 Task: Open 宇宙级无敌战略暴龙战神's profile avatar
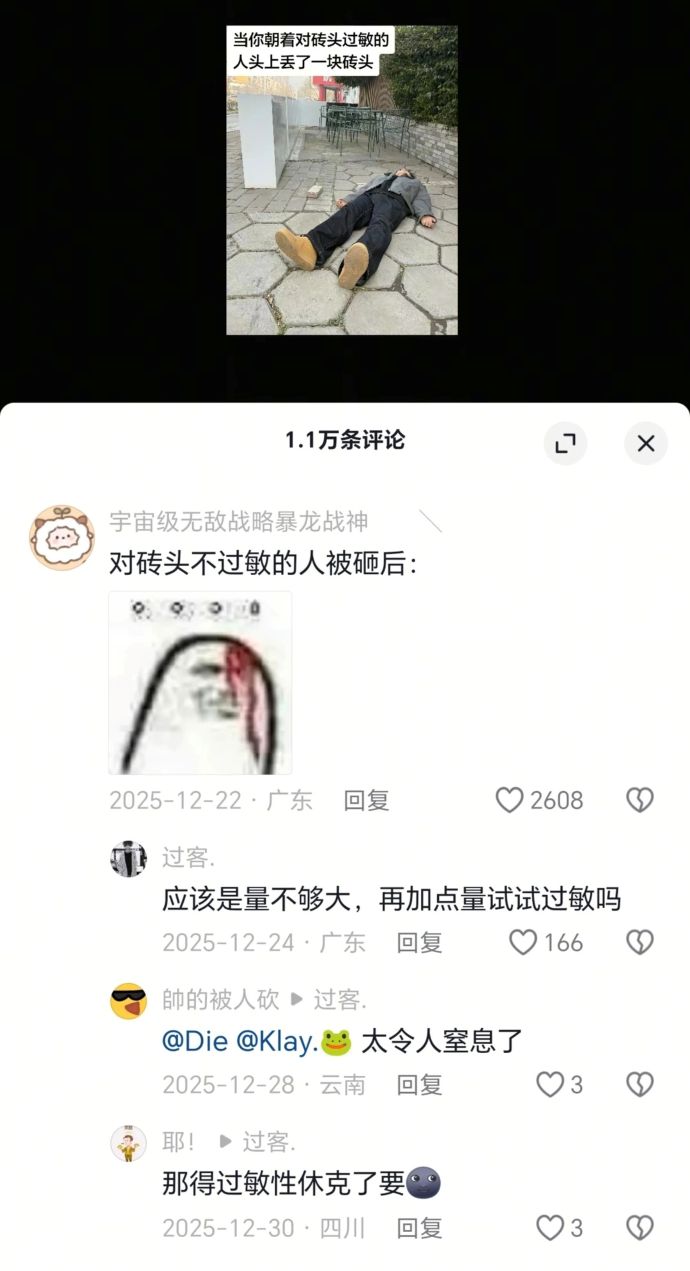[x=61, y=537]
